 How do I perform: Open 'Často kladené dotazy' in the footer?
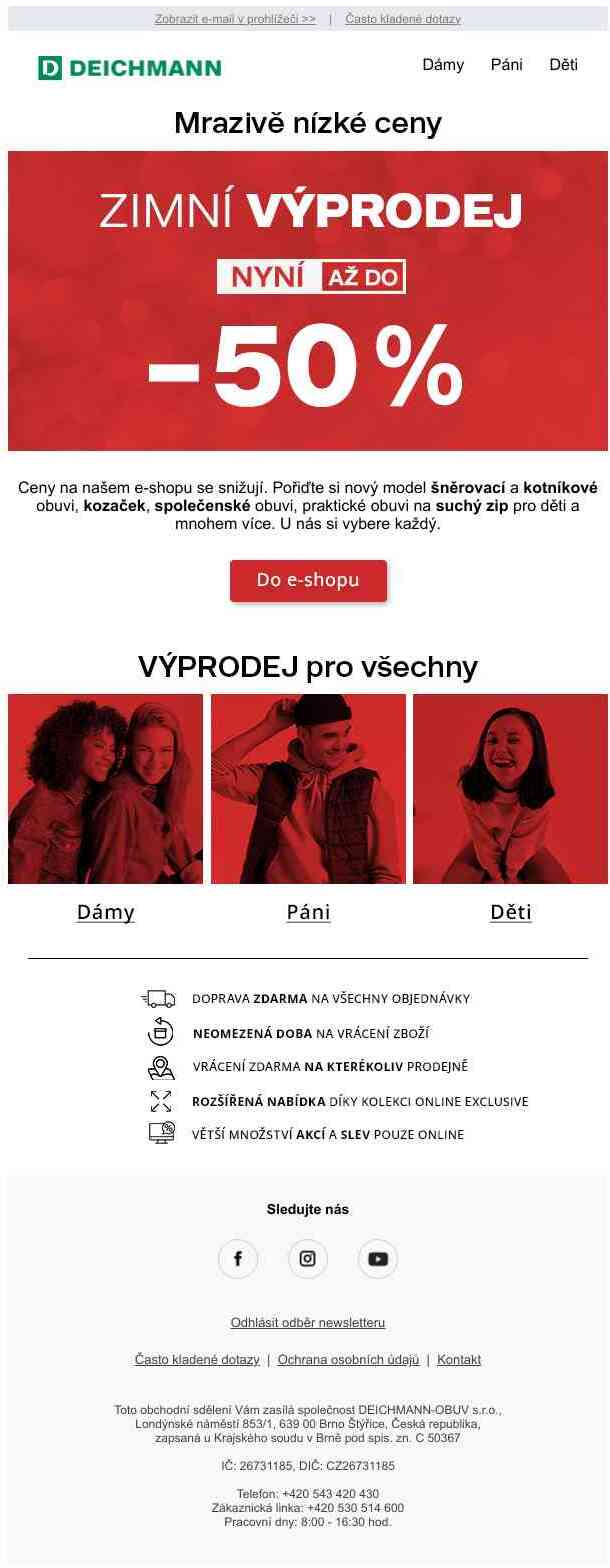[197, 1360]
